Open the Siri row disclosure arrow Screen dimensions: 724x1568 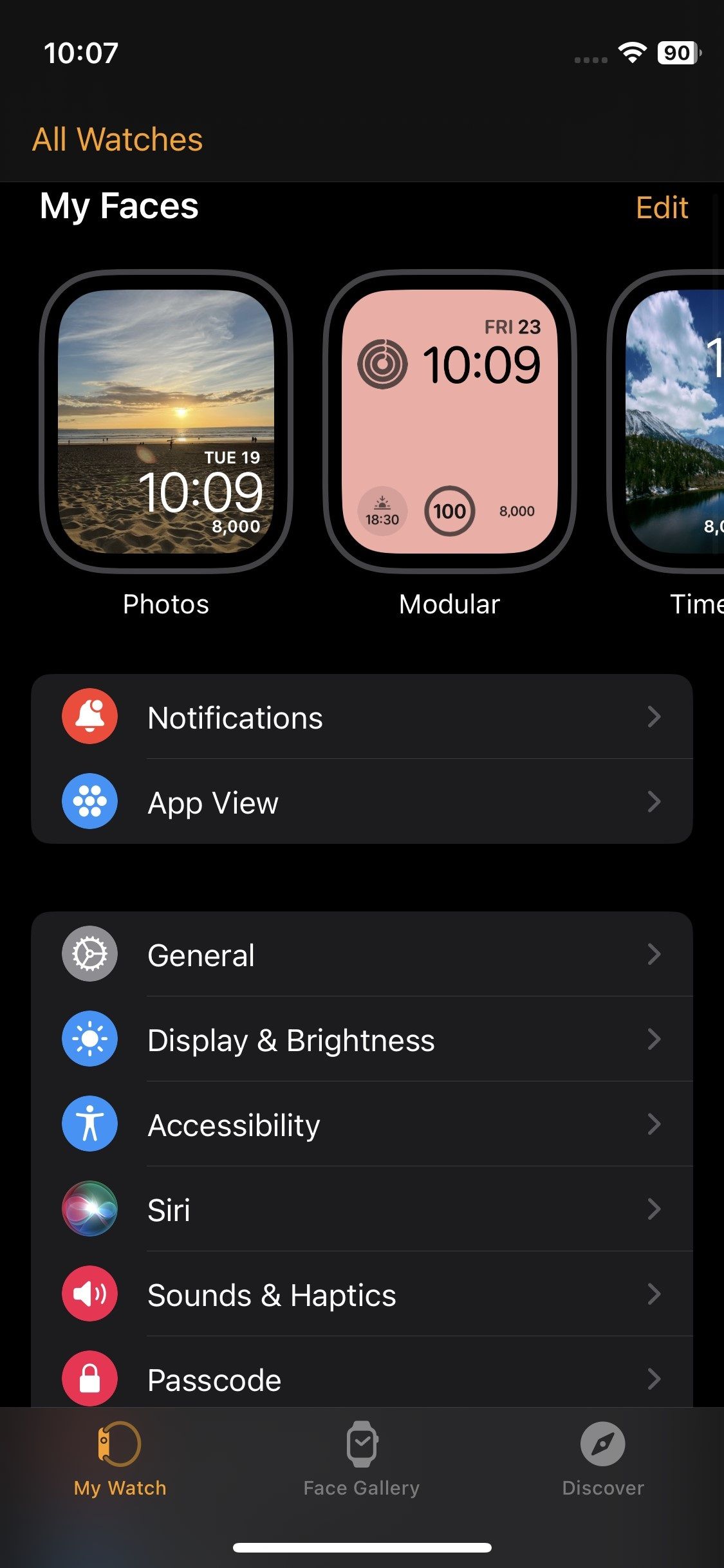[654, 1209]
